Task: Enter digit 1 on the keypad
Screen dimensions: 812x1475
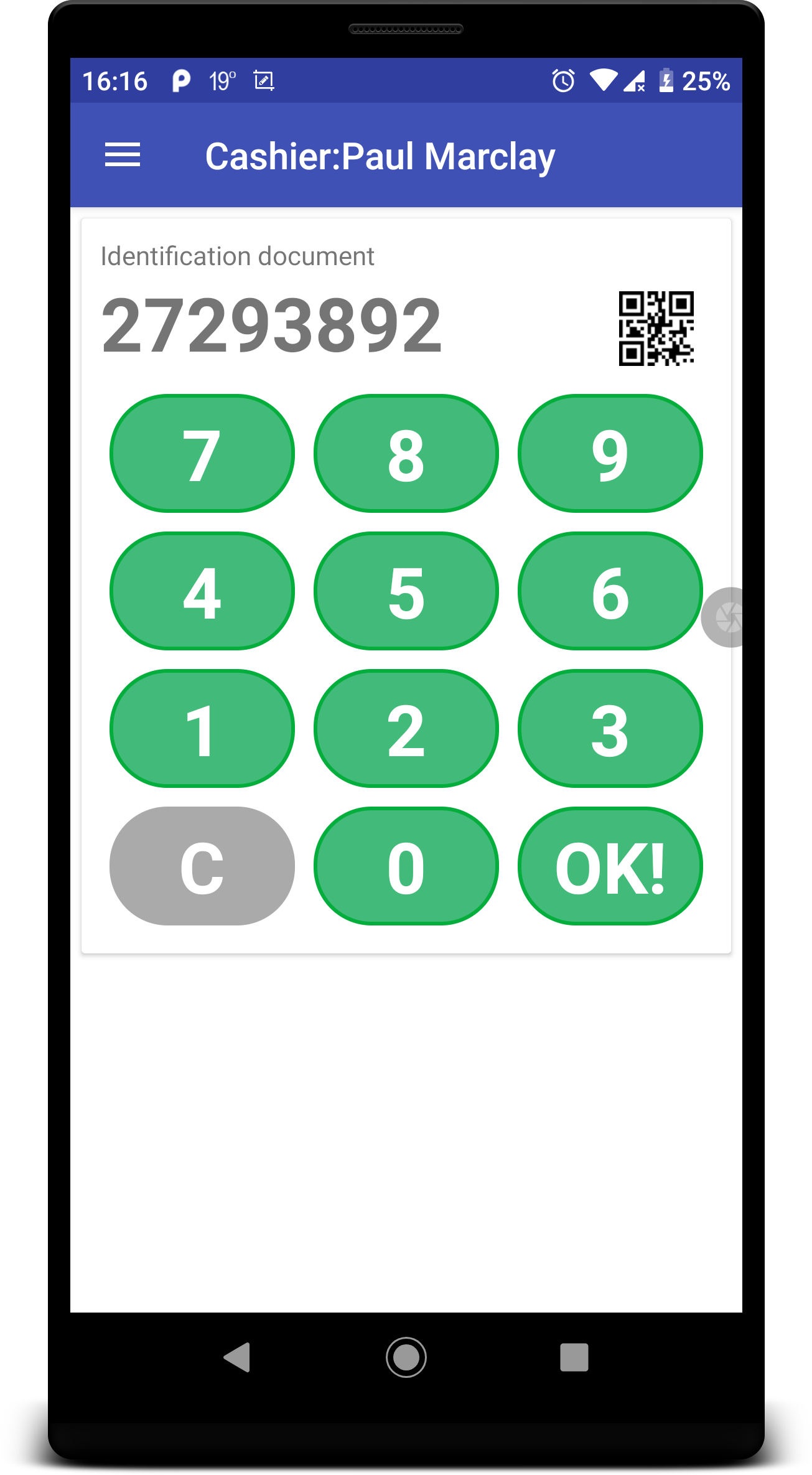Action: (202, 729)
